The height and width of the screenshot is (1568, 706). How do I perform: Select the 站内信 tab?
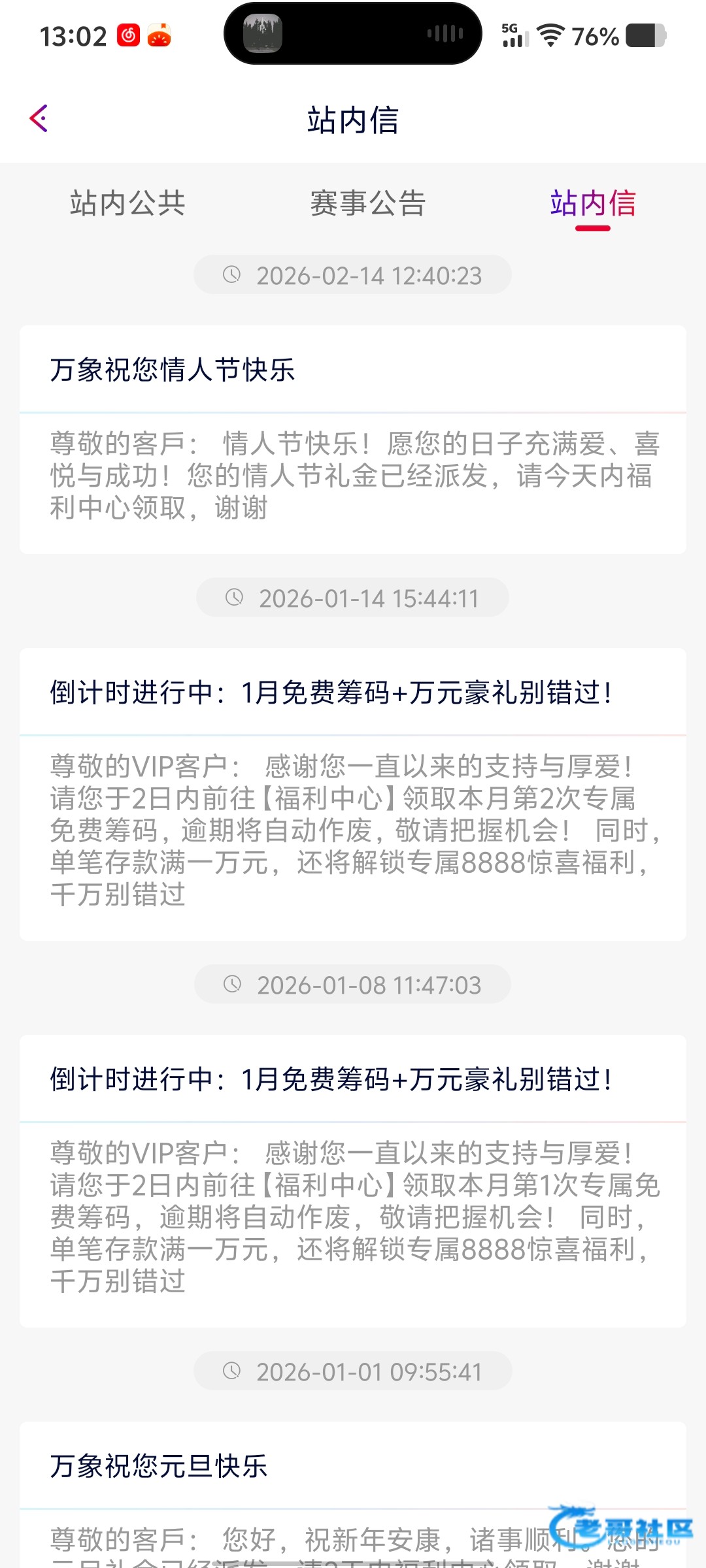point(592,203)
